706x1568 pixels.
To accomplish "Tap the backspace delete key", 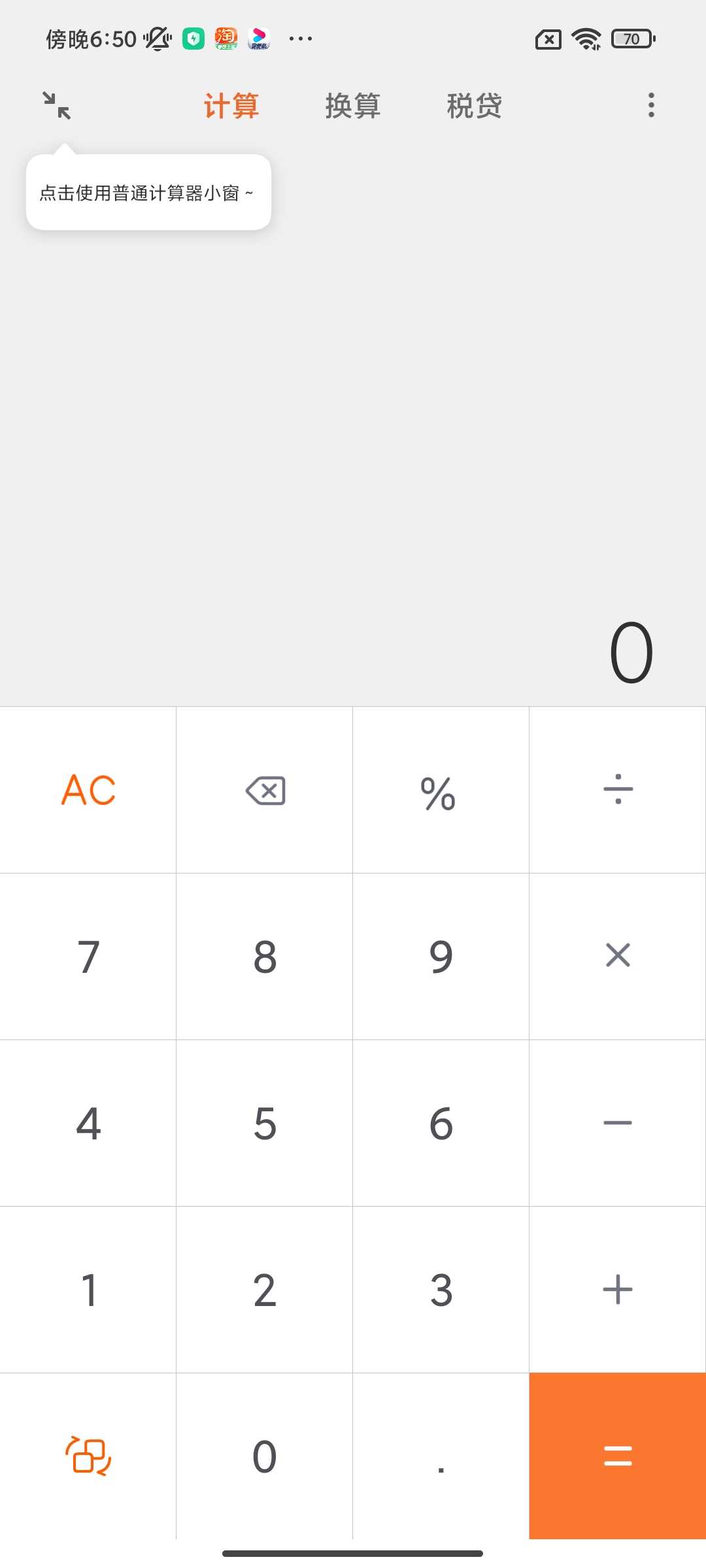I will point(265,790).
